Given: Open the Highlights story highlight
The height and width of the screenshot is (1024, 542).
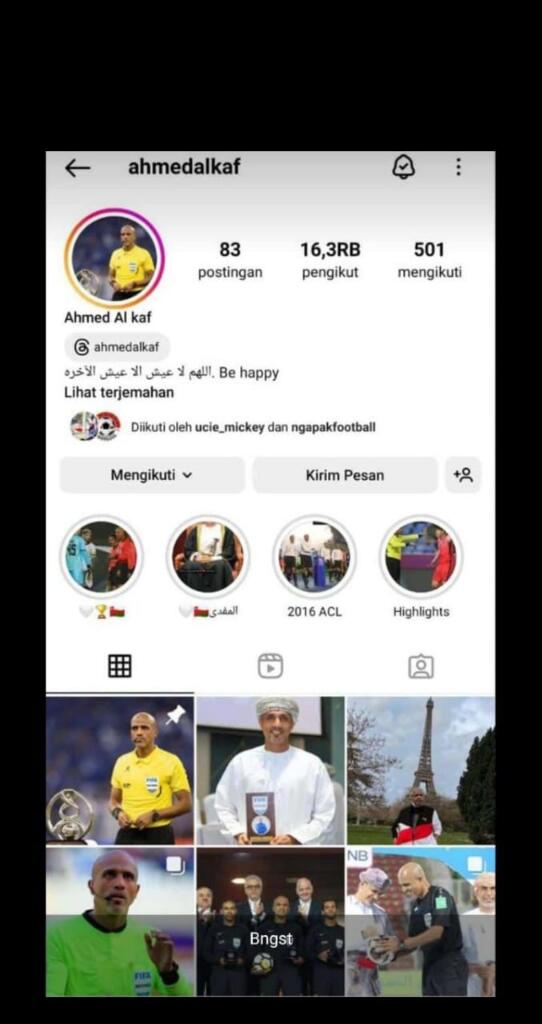Looking at the screenshot, I should 421,567.
